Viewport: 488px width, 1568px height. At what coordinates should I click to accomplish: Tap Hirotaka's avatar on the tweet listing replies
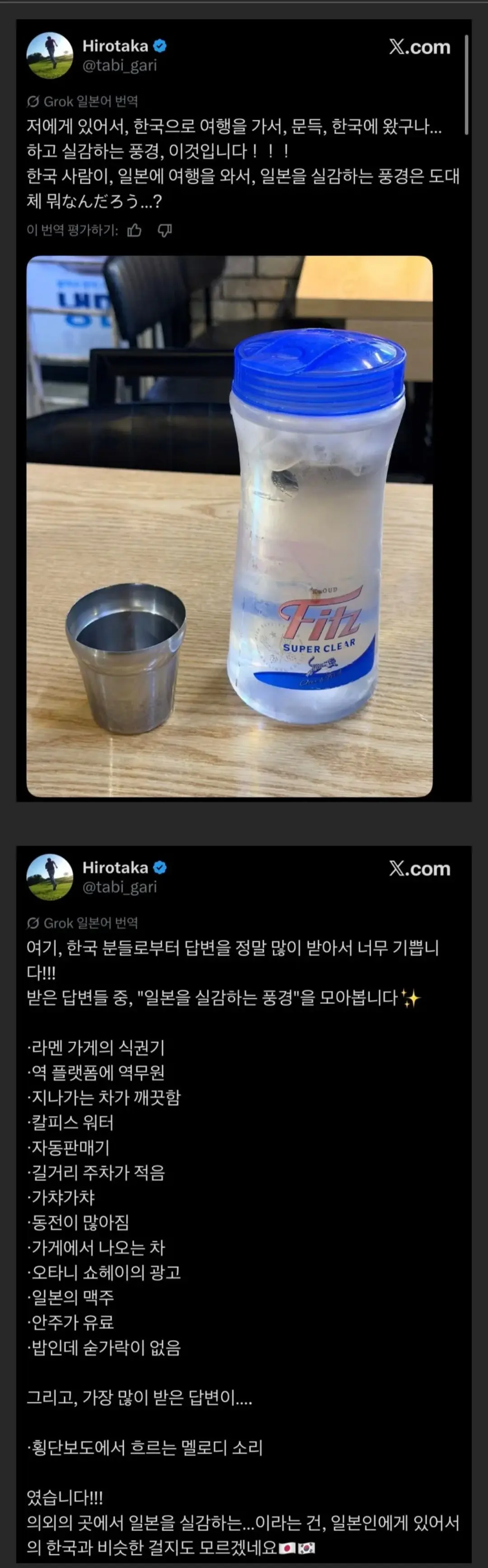[x=50, y=877]
